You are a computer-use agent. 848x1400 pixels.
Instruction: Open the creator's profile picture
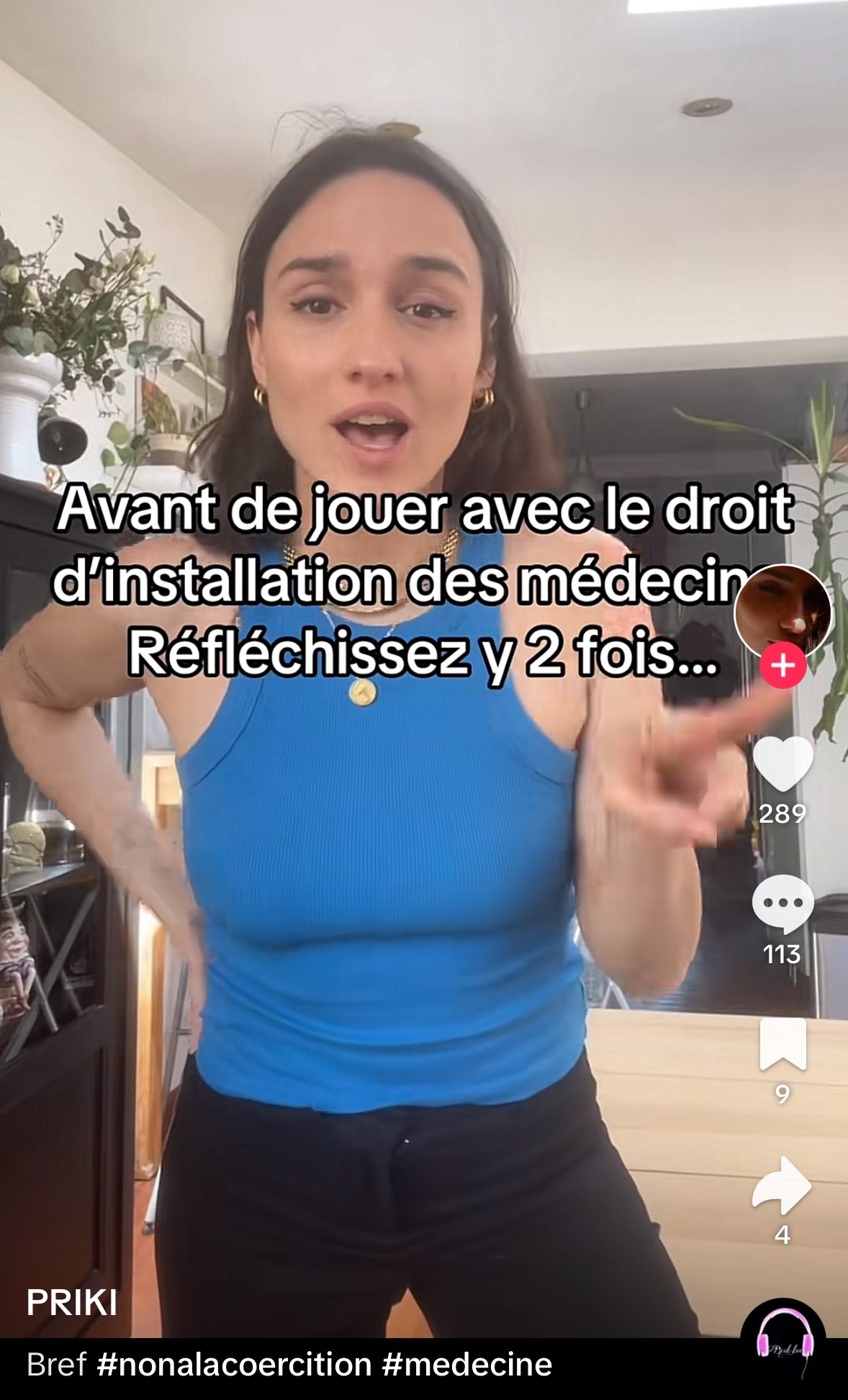click(x=782, y=614)
